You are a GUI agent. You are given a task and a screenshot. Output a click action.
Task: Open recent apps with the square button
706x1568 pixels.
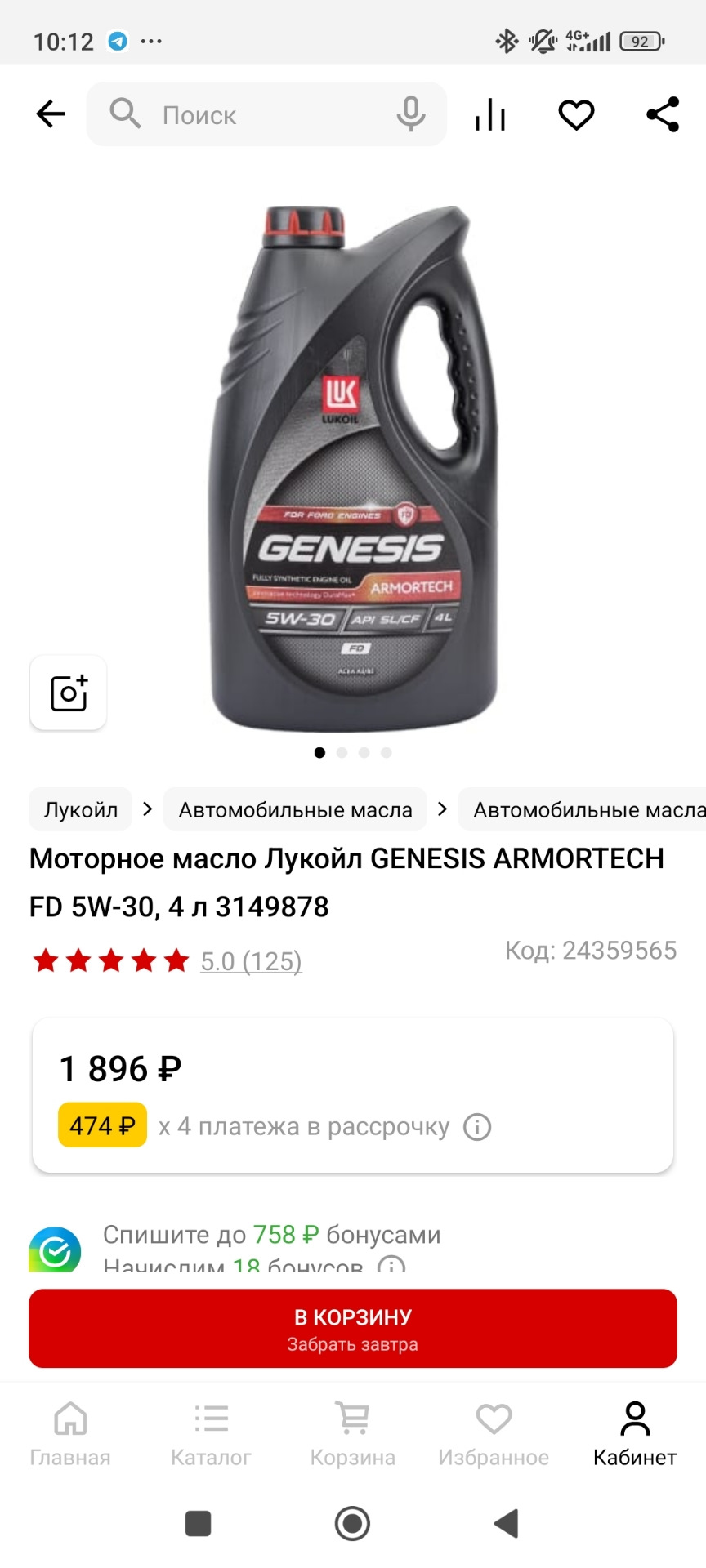point(199,1523)
